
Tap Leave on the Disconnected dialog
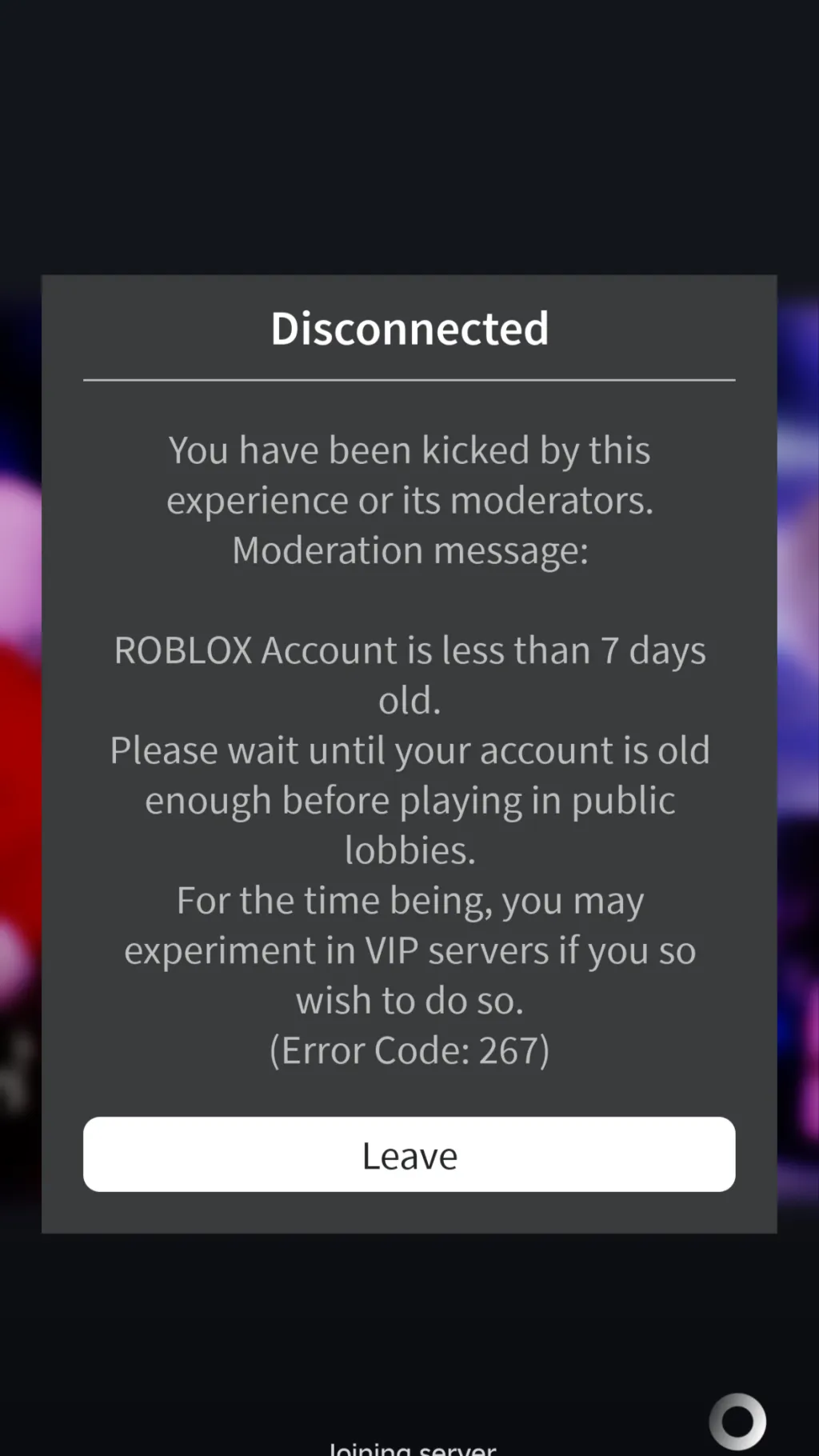(409, 1154)
